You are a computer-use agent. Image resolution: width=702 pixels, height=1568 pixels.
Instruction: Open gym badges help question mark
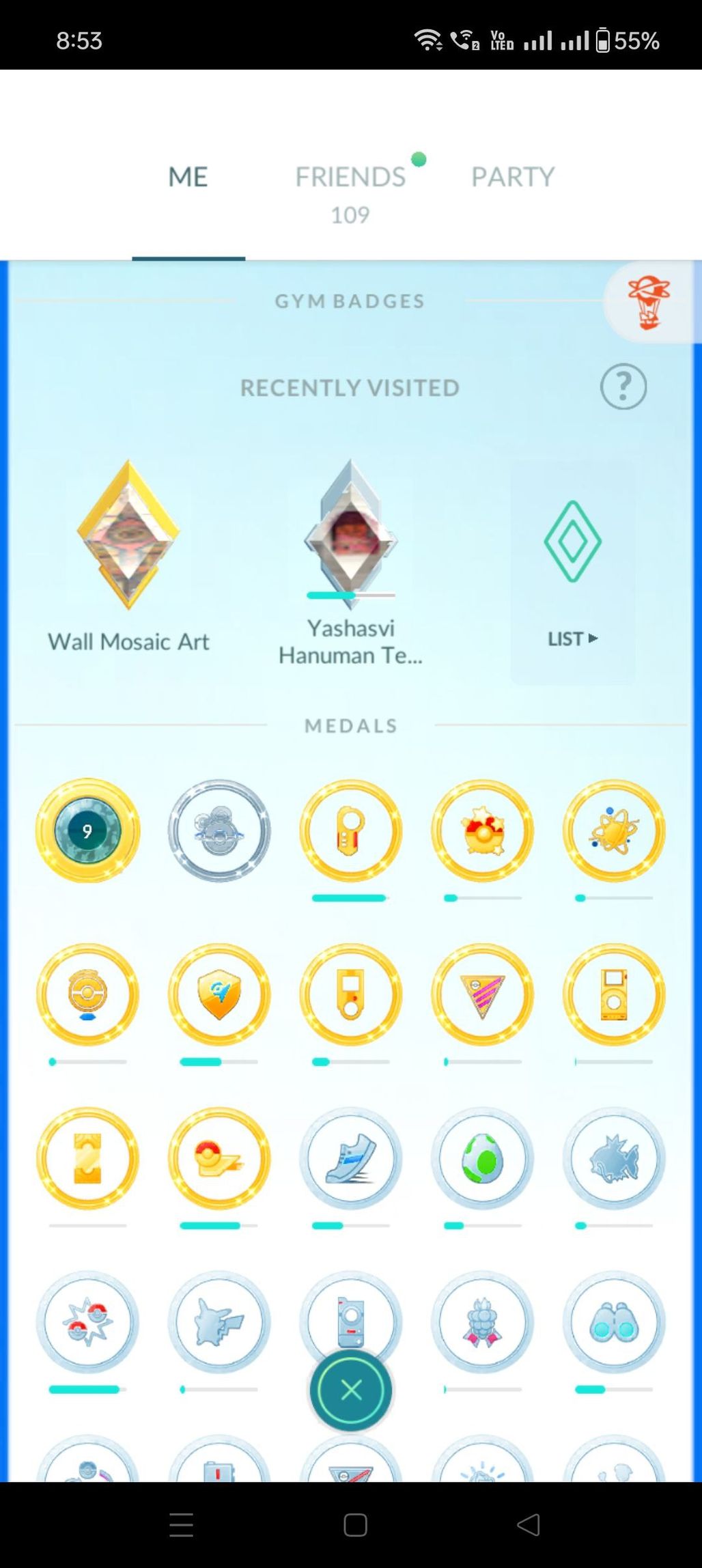[623, 387]
